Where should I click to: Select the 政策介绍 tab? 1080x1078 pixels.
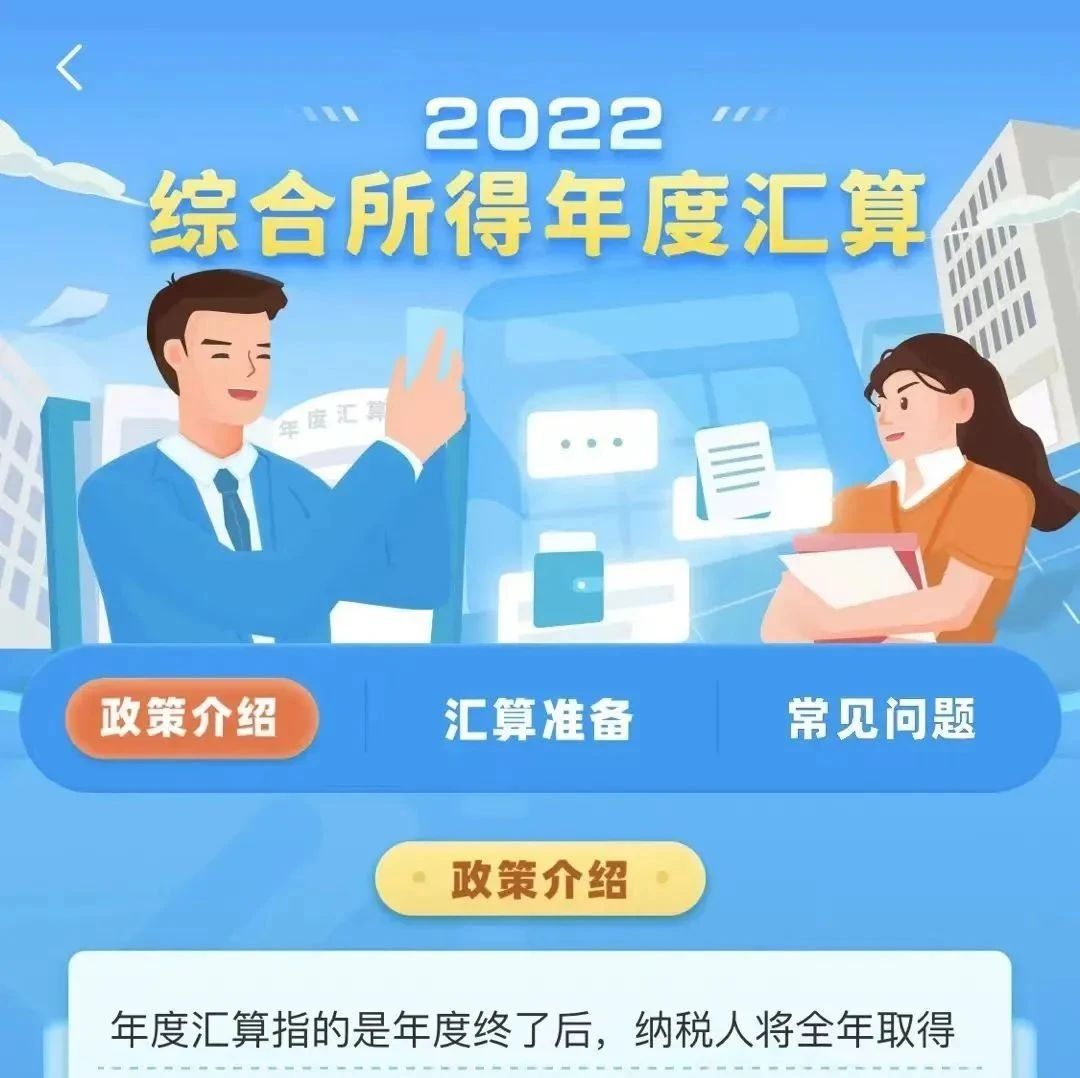pos(192,717)
